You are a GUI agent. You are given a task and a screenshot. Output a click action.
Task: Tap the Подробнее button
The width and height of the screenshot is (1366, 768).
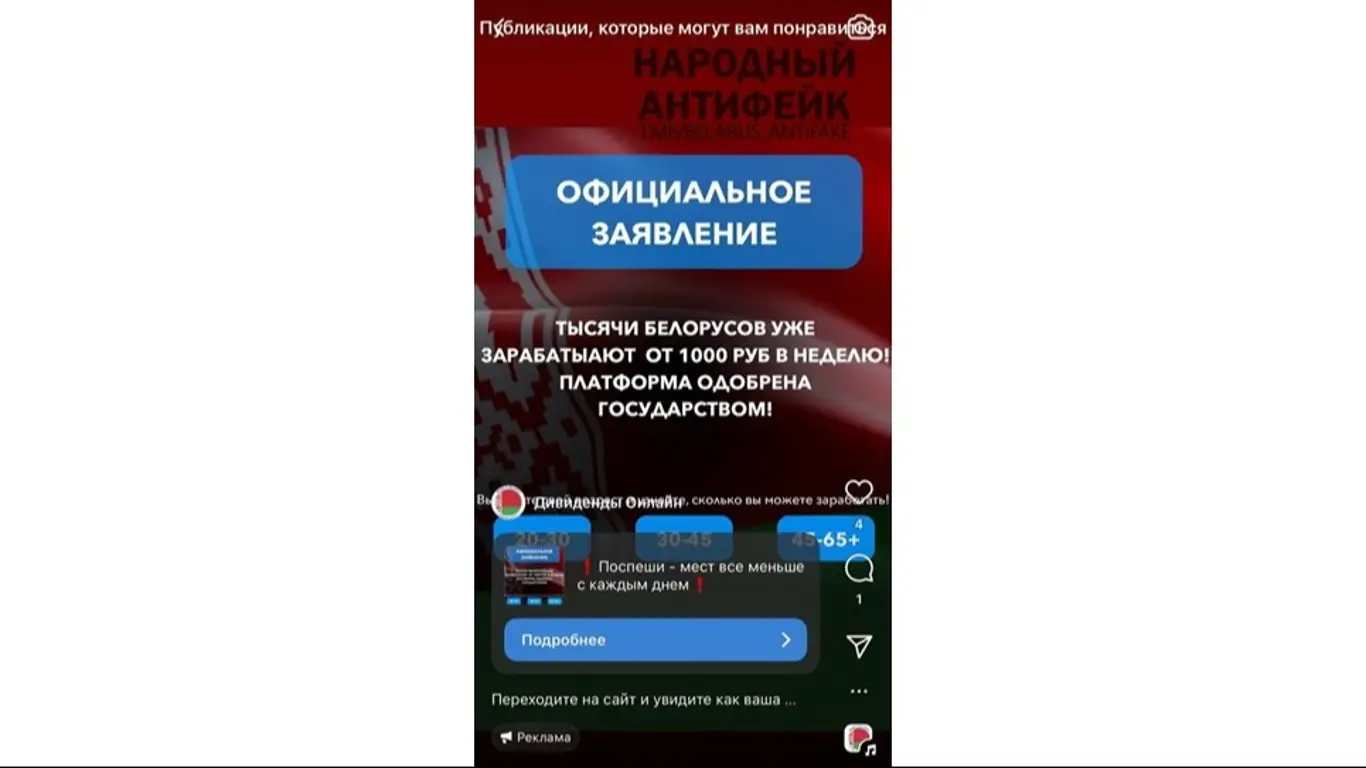655,640
